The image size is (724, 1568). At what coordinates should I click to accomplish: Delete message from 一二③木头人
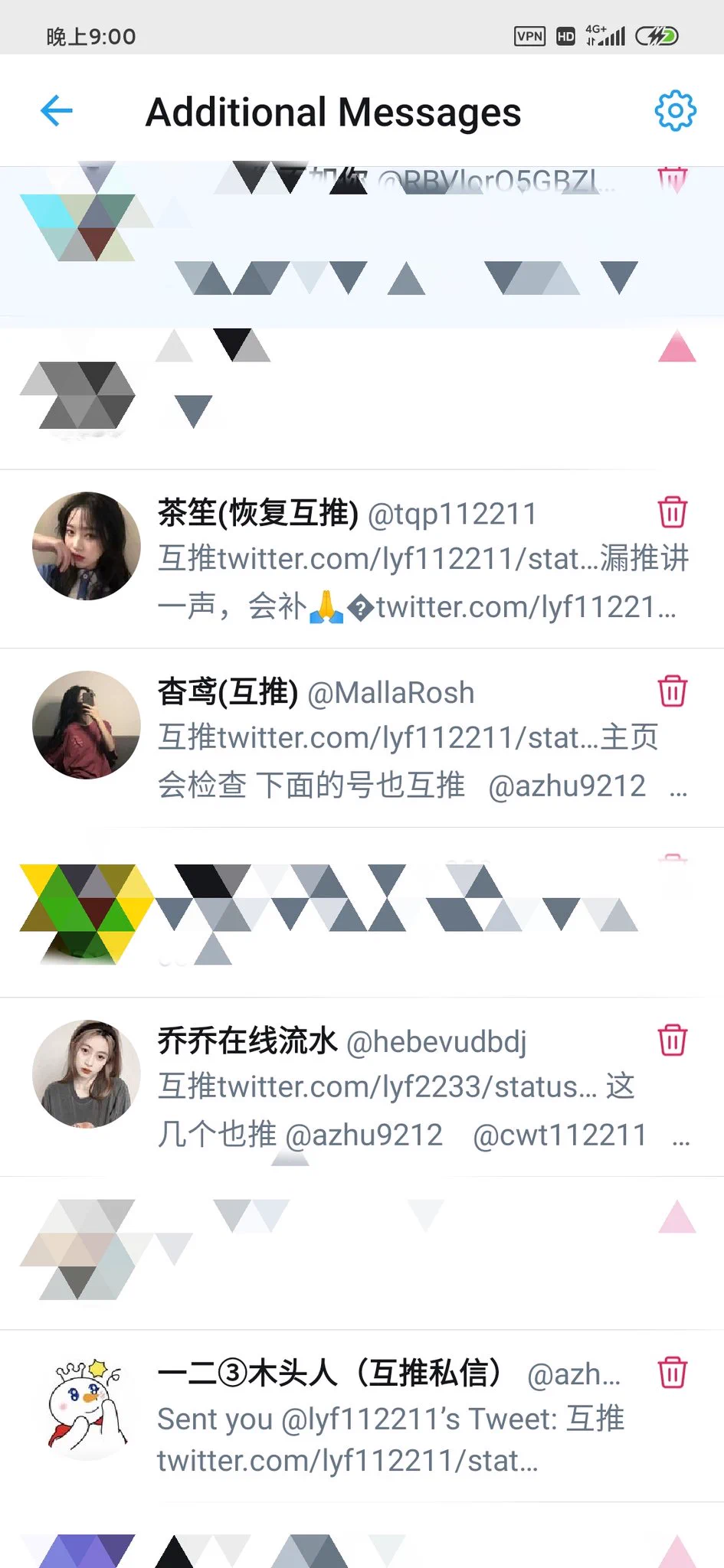click(x=672, y=1373)
